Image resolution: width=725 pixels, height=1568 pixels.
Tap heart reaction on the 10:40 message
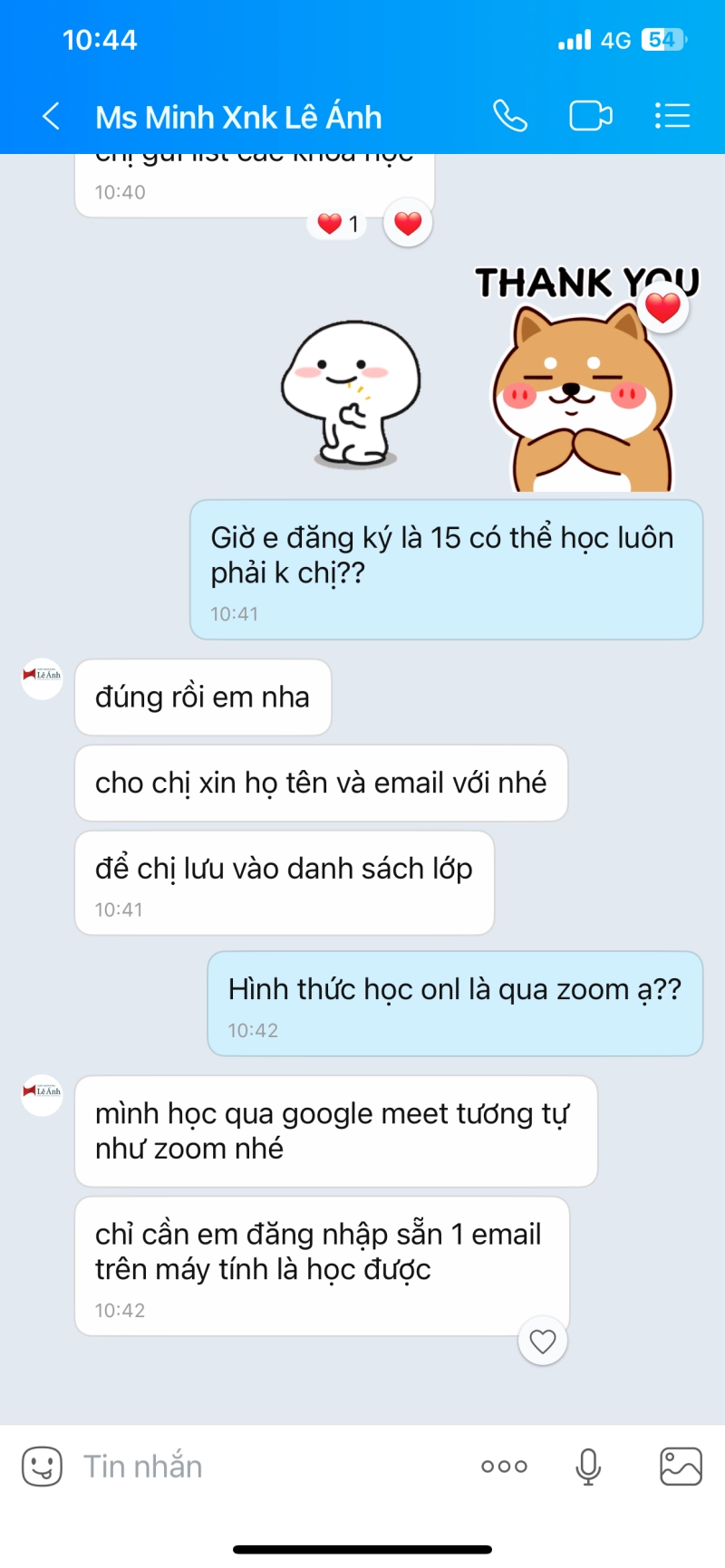coord(408,223)
